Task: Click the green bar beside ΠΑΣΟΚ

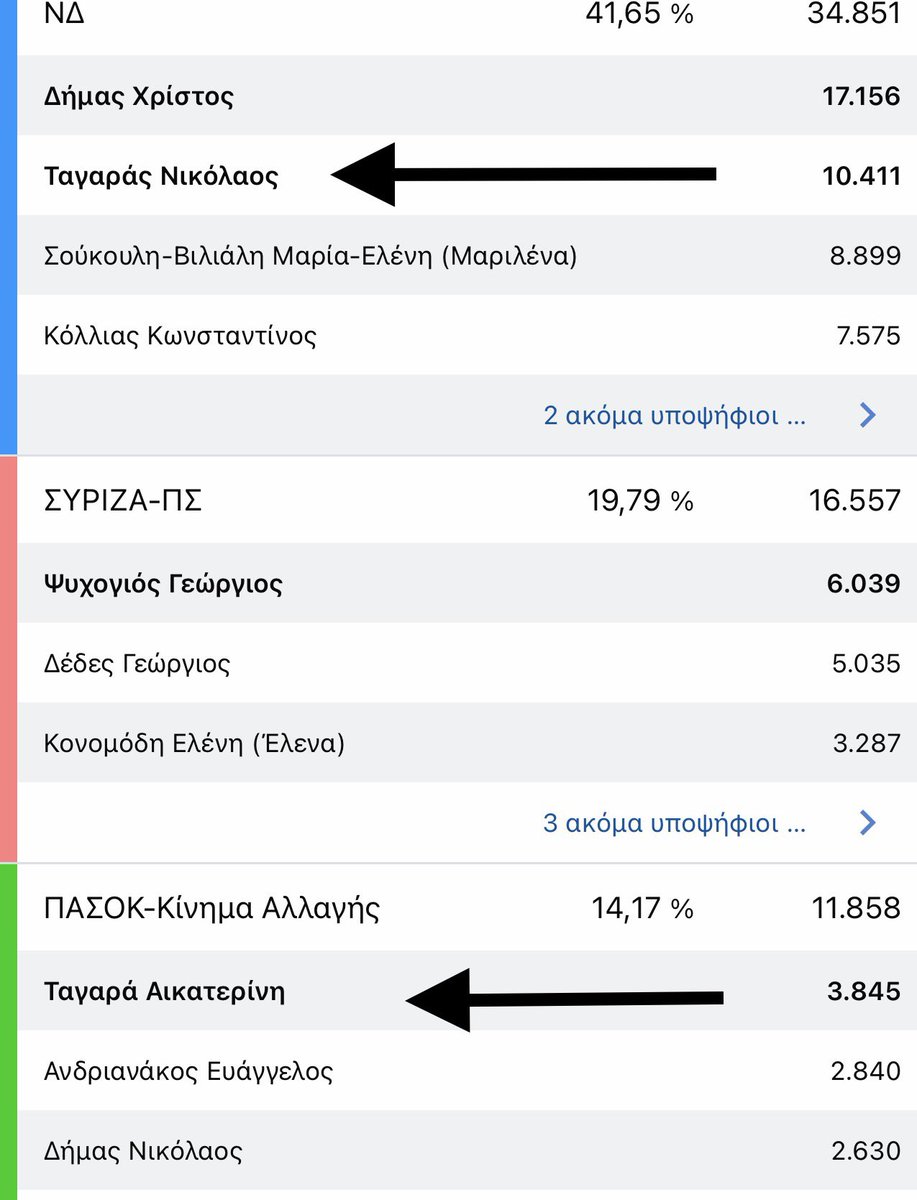Action: (x=8, y=1030)
